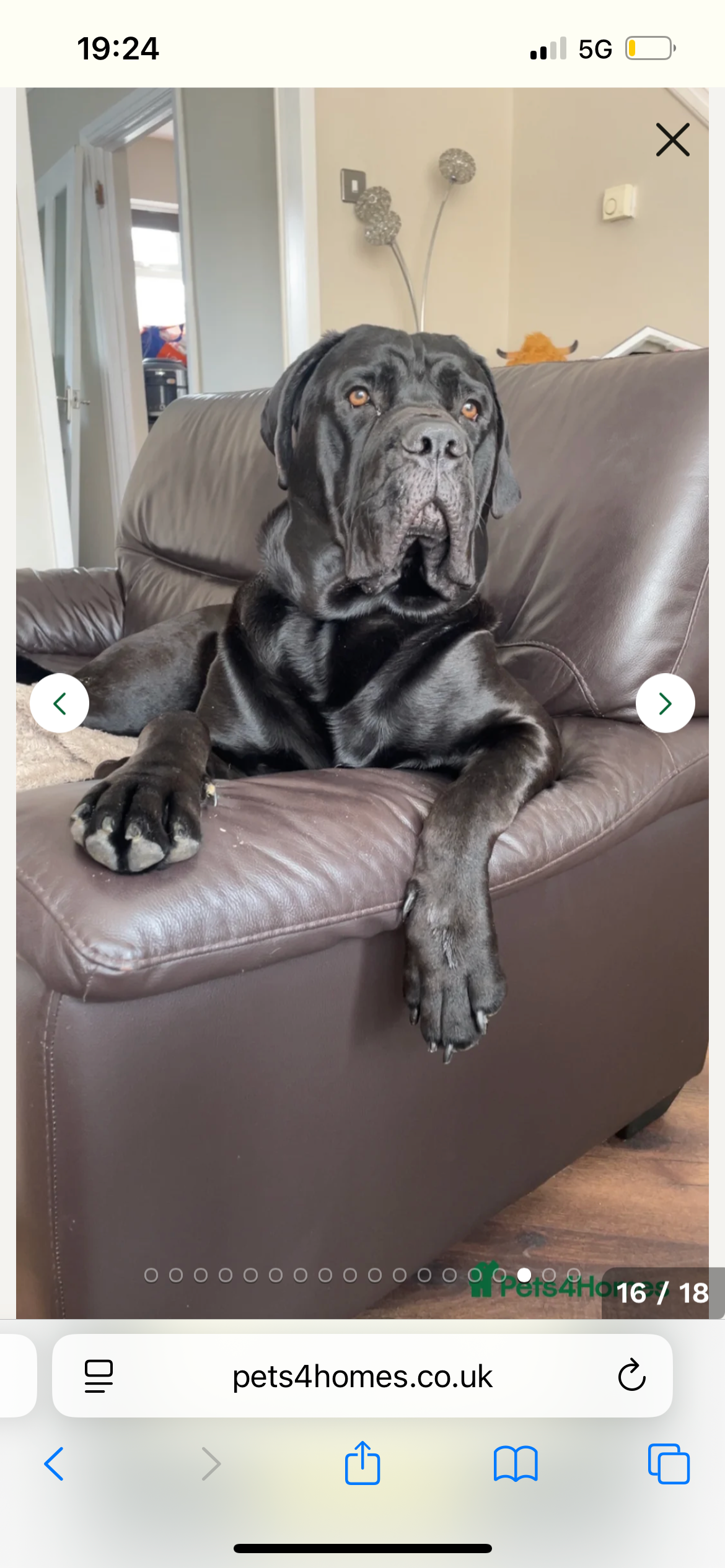Advance to the next photo
The height and width of the screenshot is (1568, 725).
665,703
